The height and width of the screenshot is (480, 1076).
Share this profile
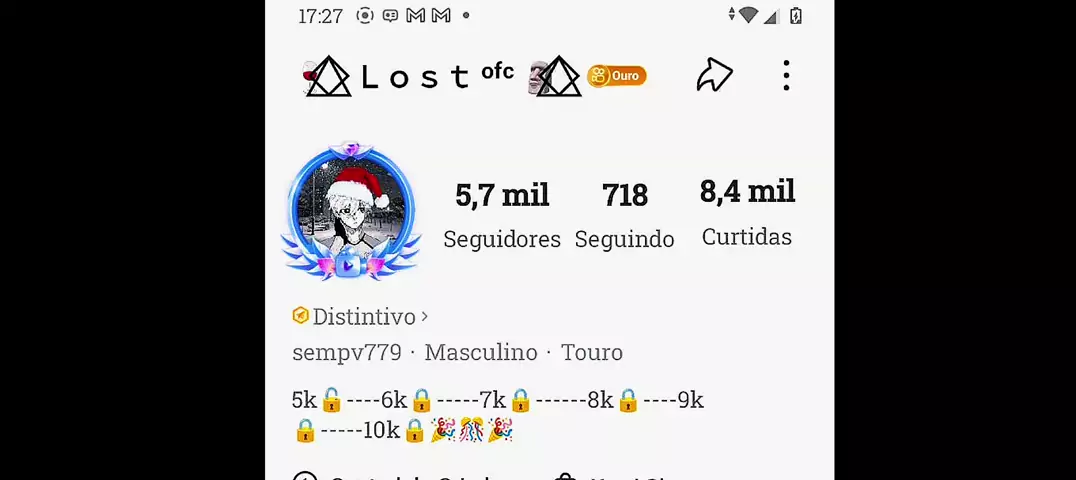(x=714, y=76)
